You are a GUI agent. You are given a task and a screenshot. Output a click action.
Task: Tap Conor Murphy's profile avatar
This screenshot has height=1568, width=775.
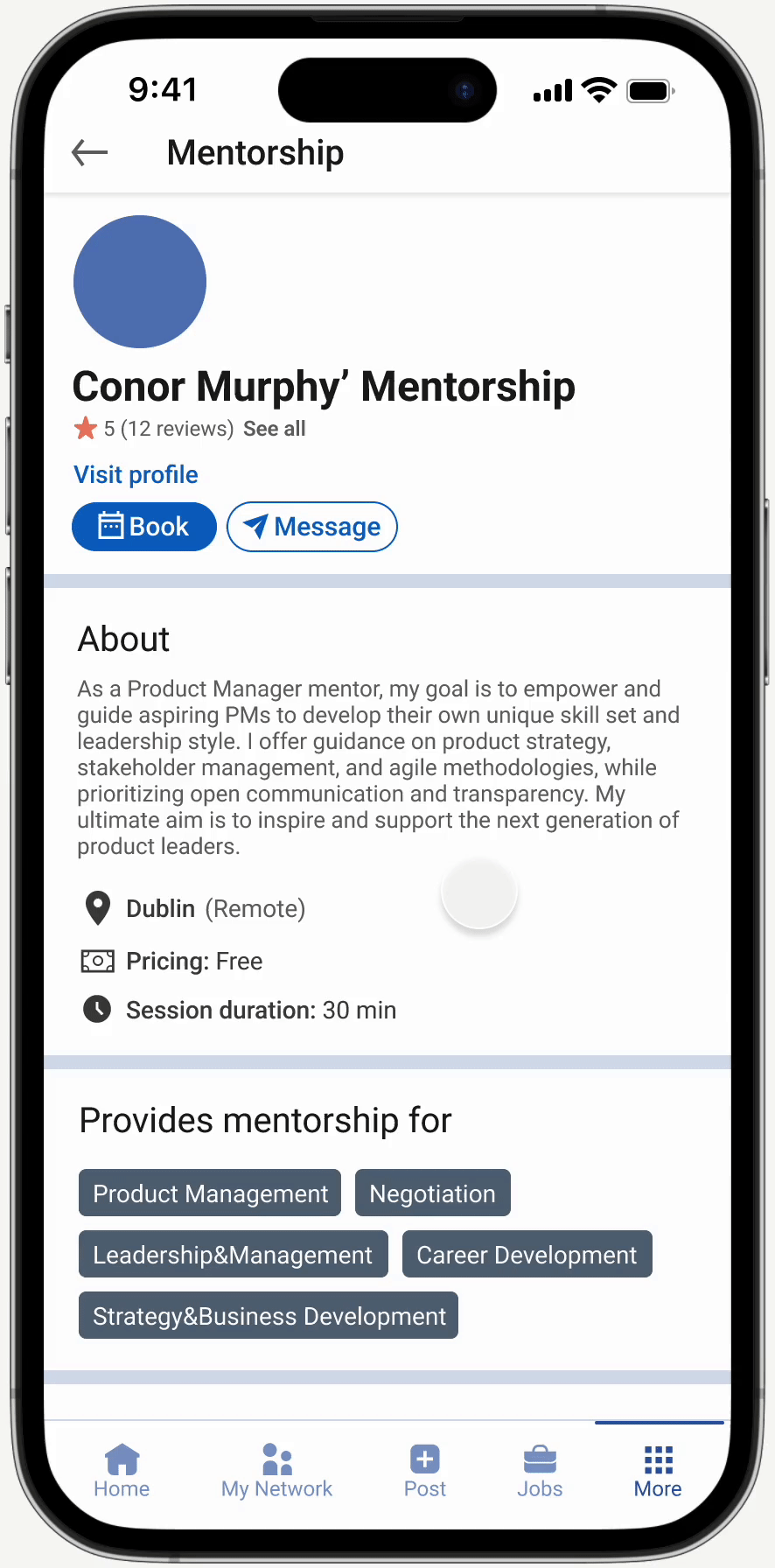coord(140,282)
